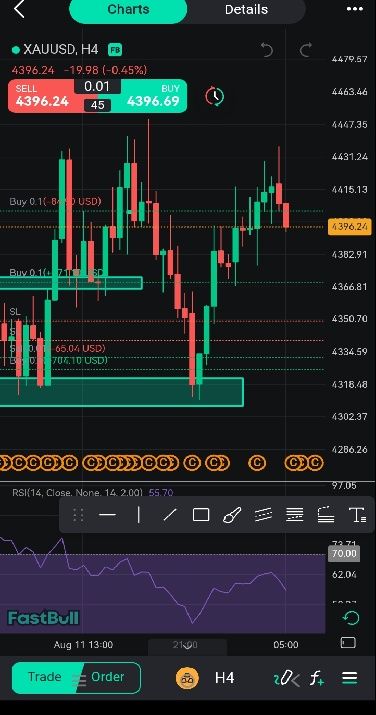Select the vertical line drawing tool
376x715 pixels.
pyautogui.click(x=139, y=515)
